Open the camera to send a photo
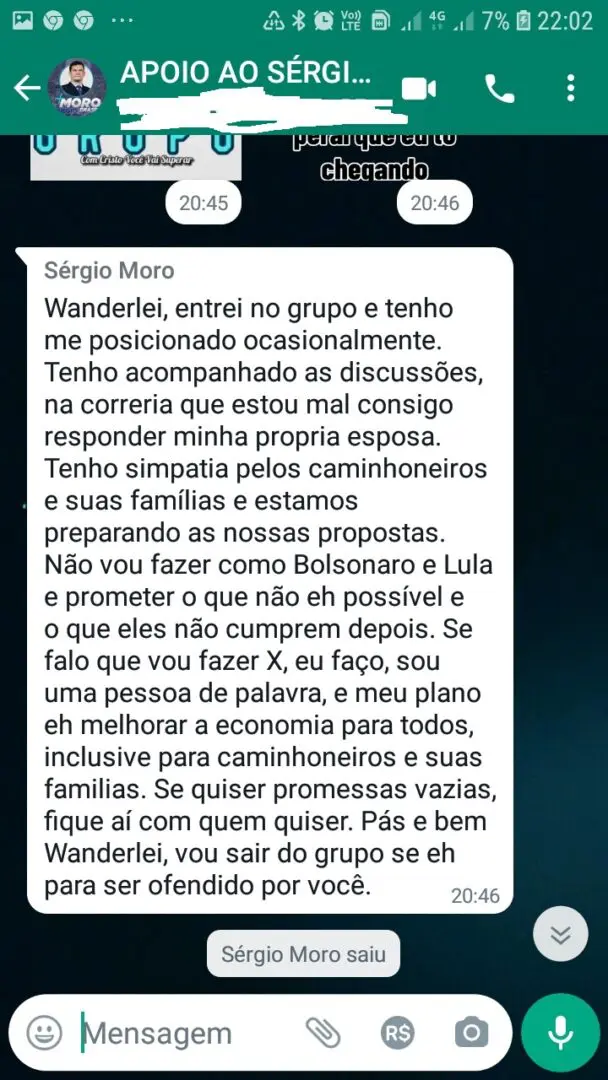 click(x=471, y=1032)
